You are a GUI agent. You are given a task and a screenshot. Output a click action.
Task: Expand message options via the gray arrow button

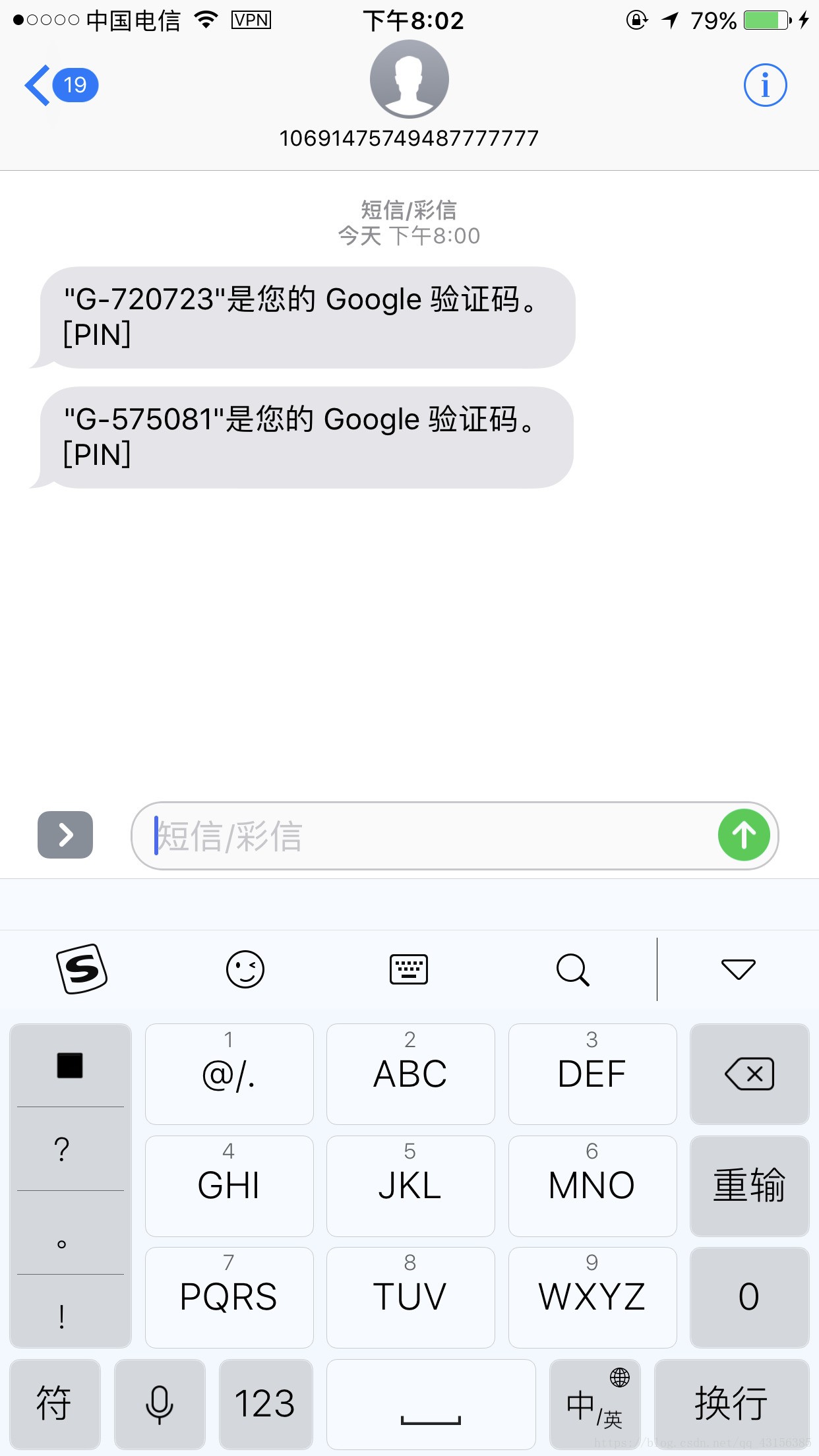(x=65, y=835)
